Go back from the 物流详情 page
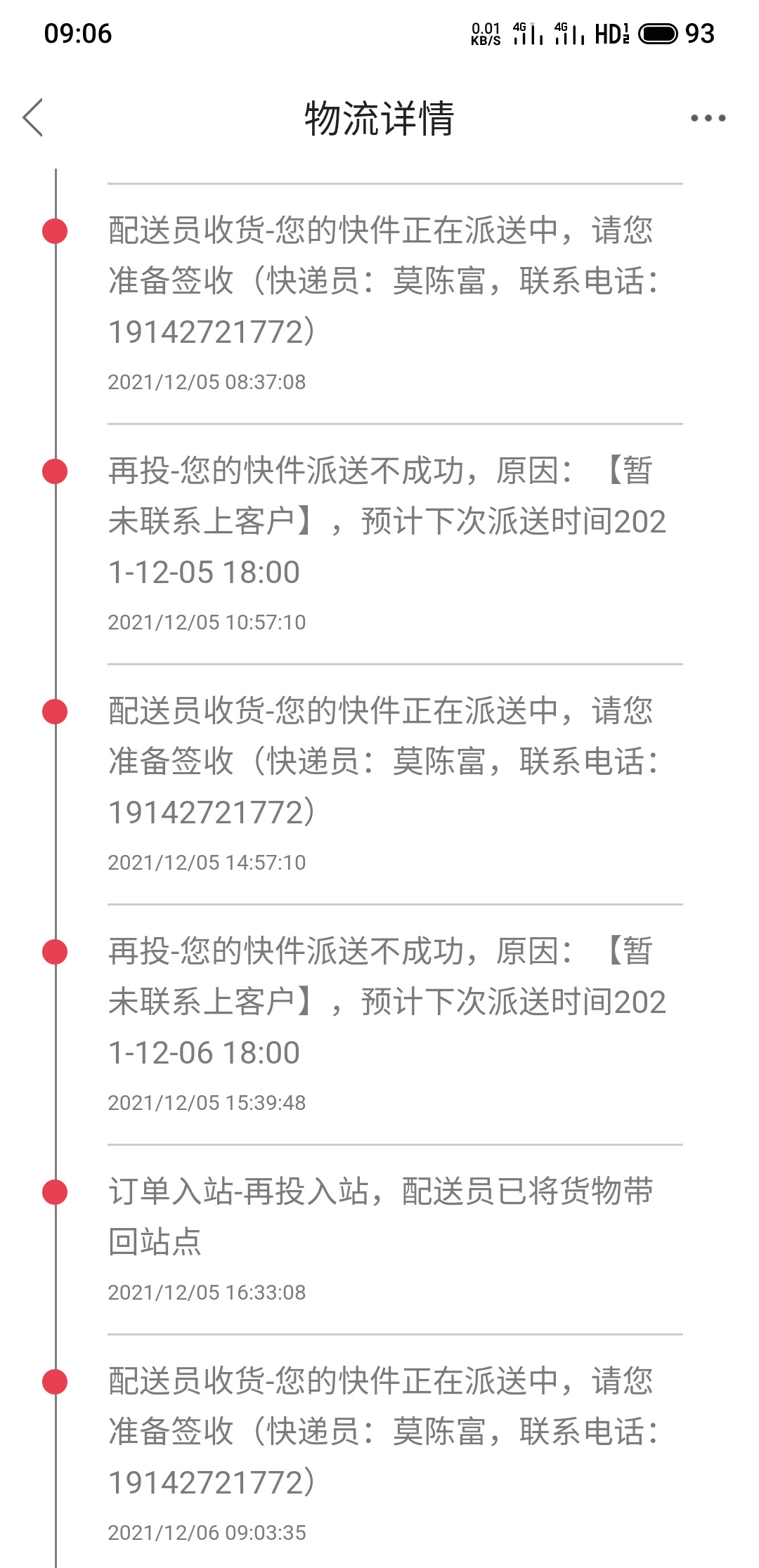Screen dimensions: 759x1568 [x=33, y=117]
